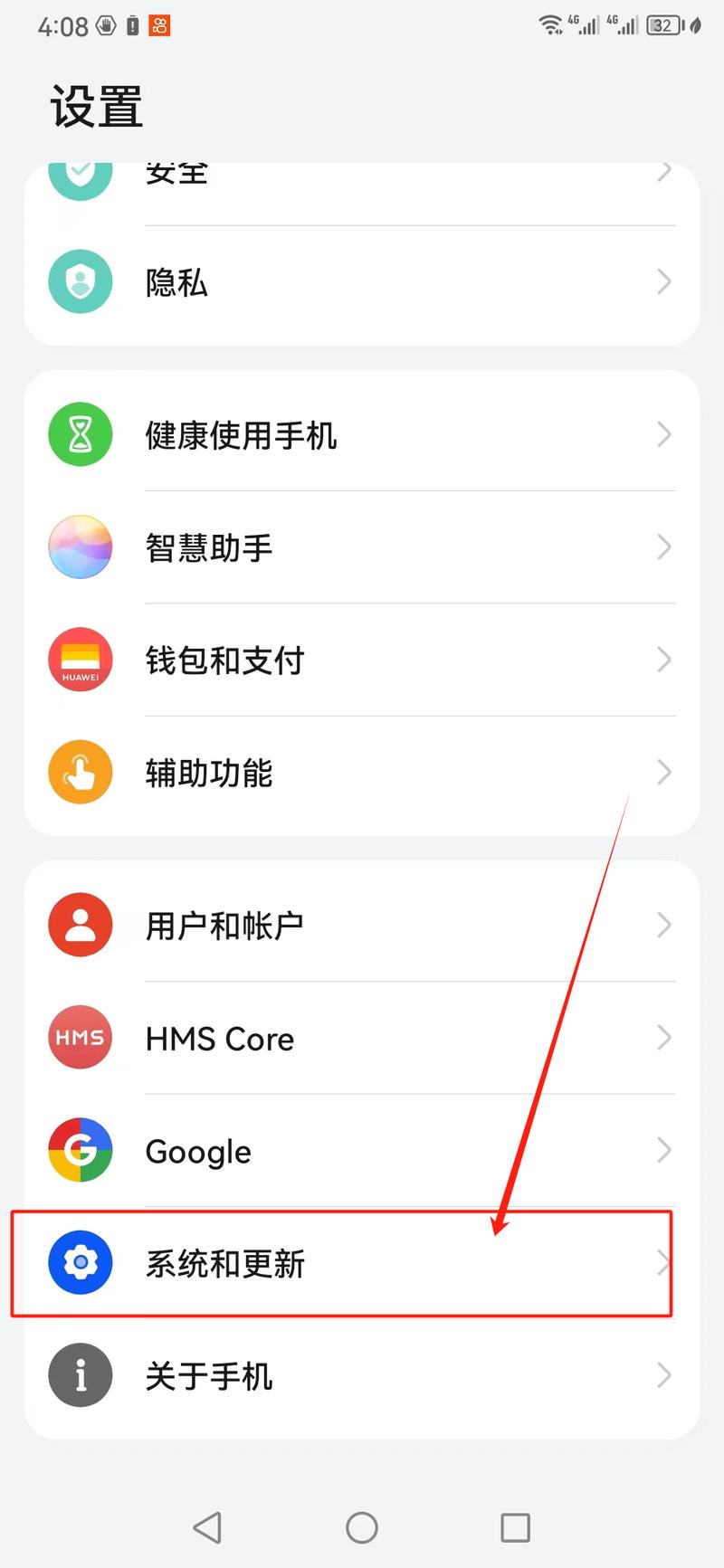Tap the blue gear icon for 系统和更新
Viewport: 724px width, 1568px height.
(x=81, y=1263)
